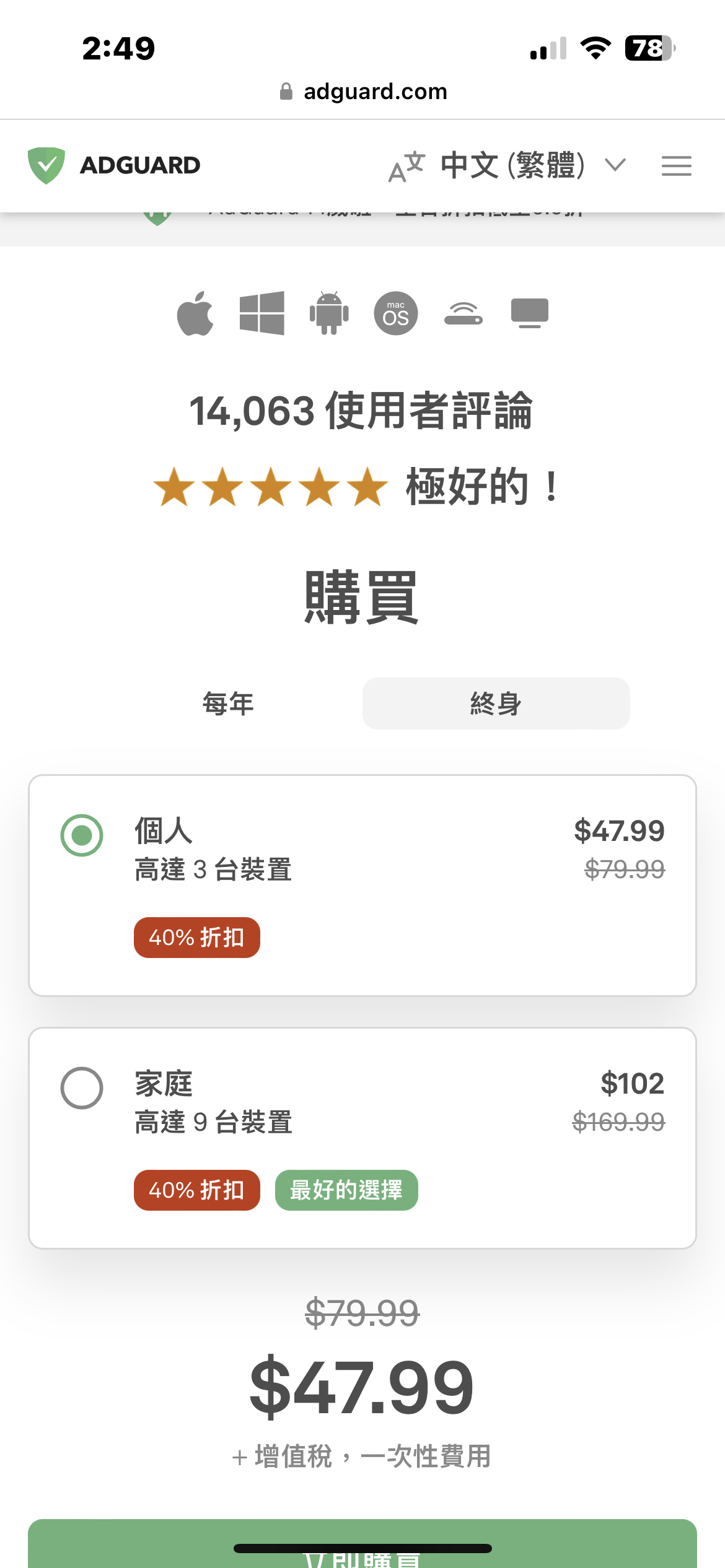Expand the 中文 (繁體) language dropdown
The width and height of the screenshot is (725, 1568).
coord(507,166)
